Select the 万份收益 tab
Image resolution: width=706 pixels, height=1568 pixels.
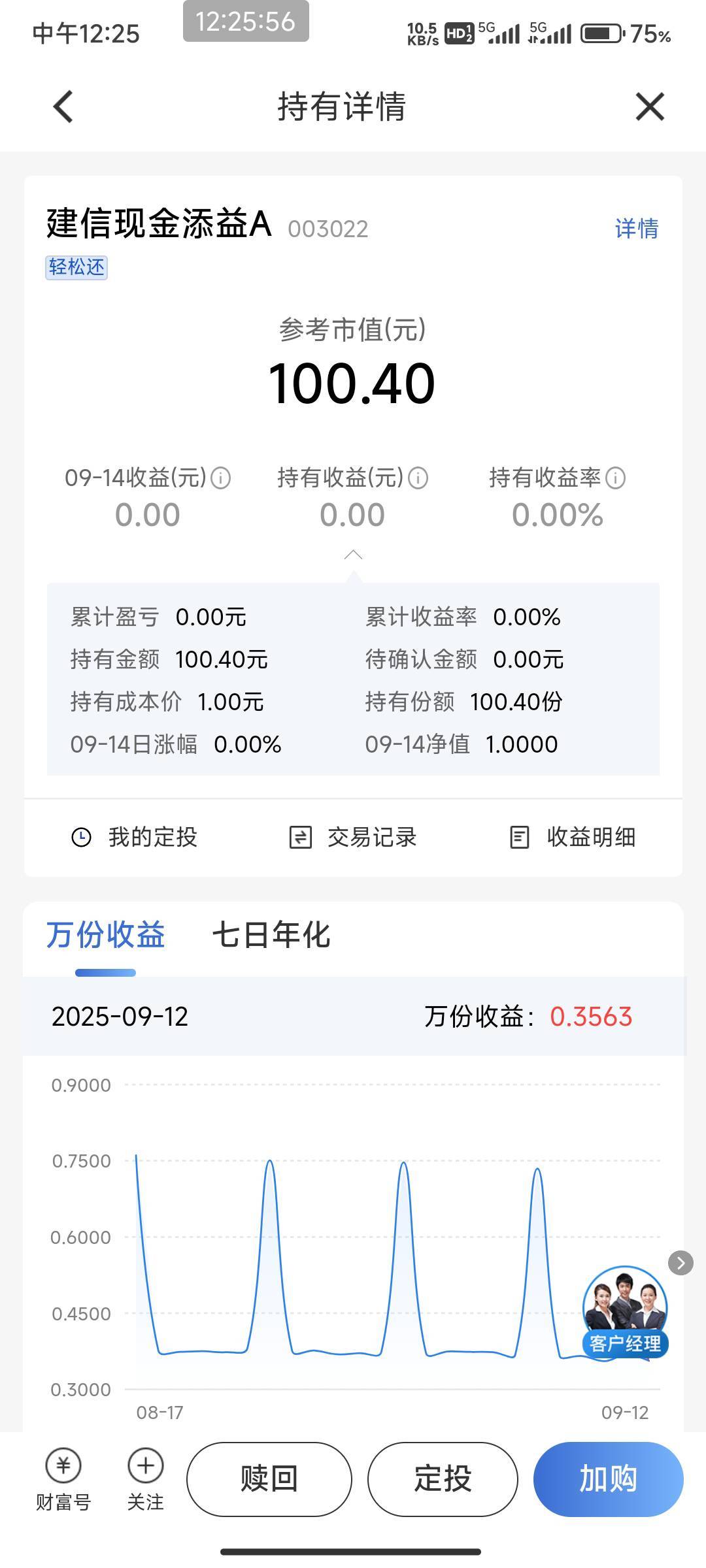(x=105, y=934)
